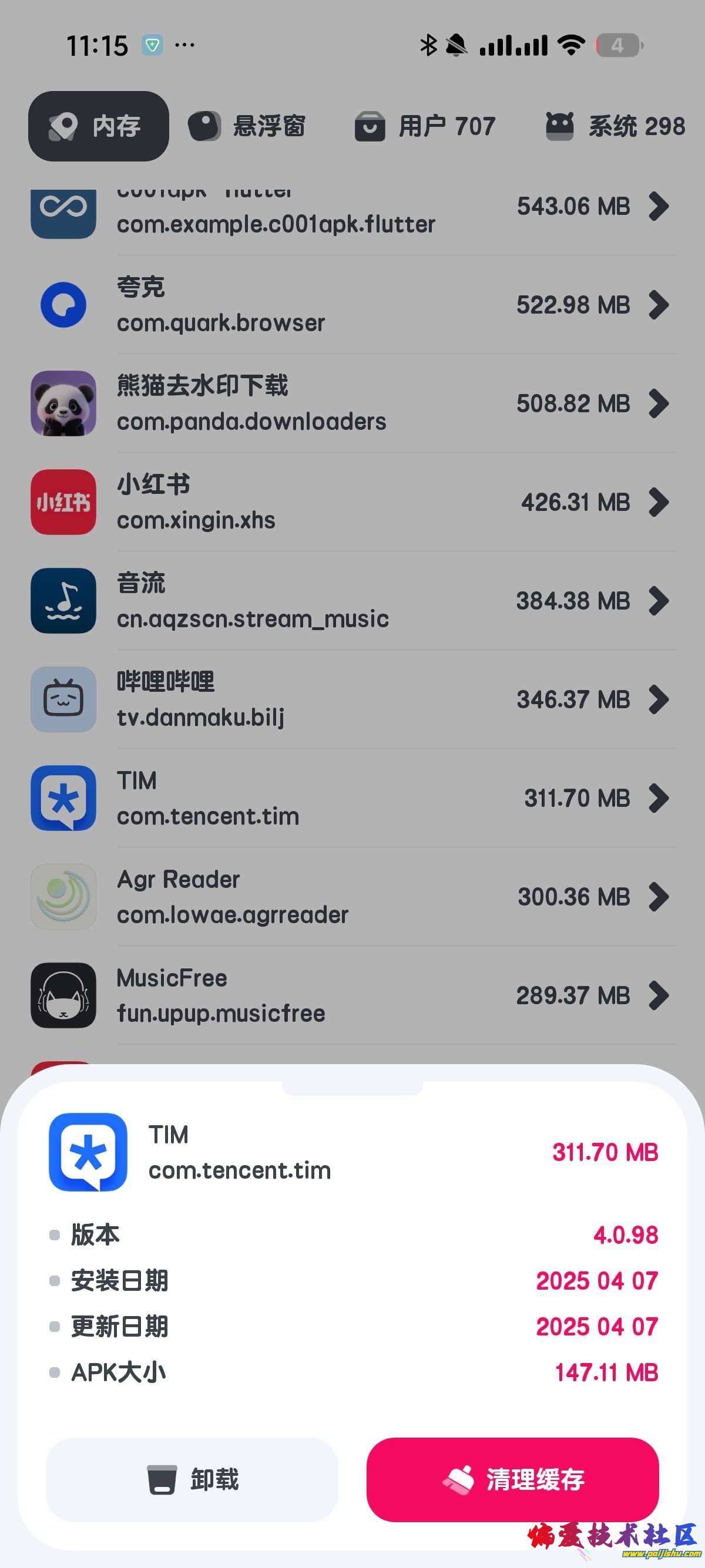The height and width of the screenshot is (1568, 705).
Task: Open the 熊猫去水印下载 app row
Action: coord(353,403)
